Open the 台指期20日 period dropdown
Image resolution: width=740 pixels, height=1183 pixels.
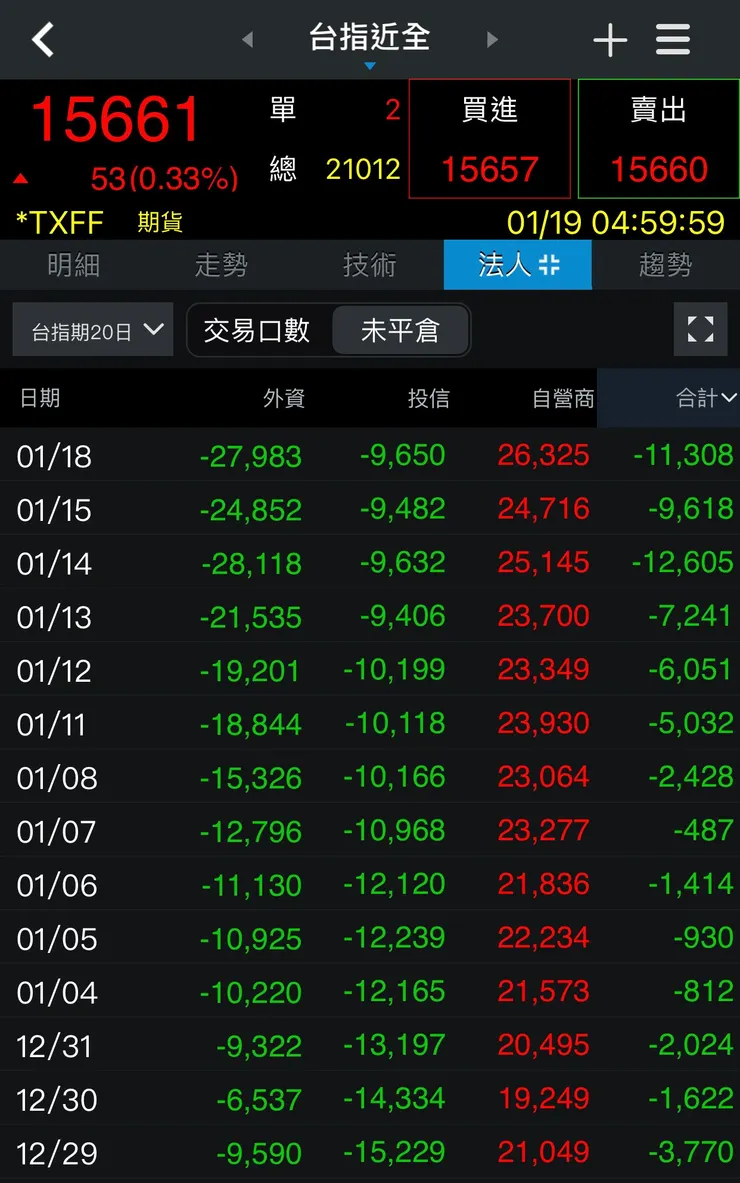click(x=92, y=330)
